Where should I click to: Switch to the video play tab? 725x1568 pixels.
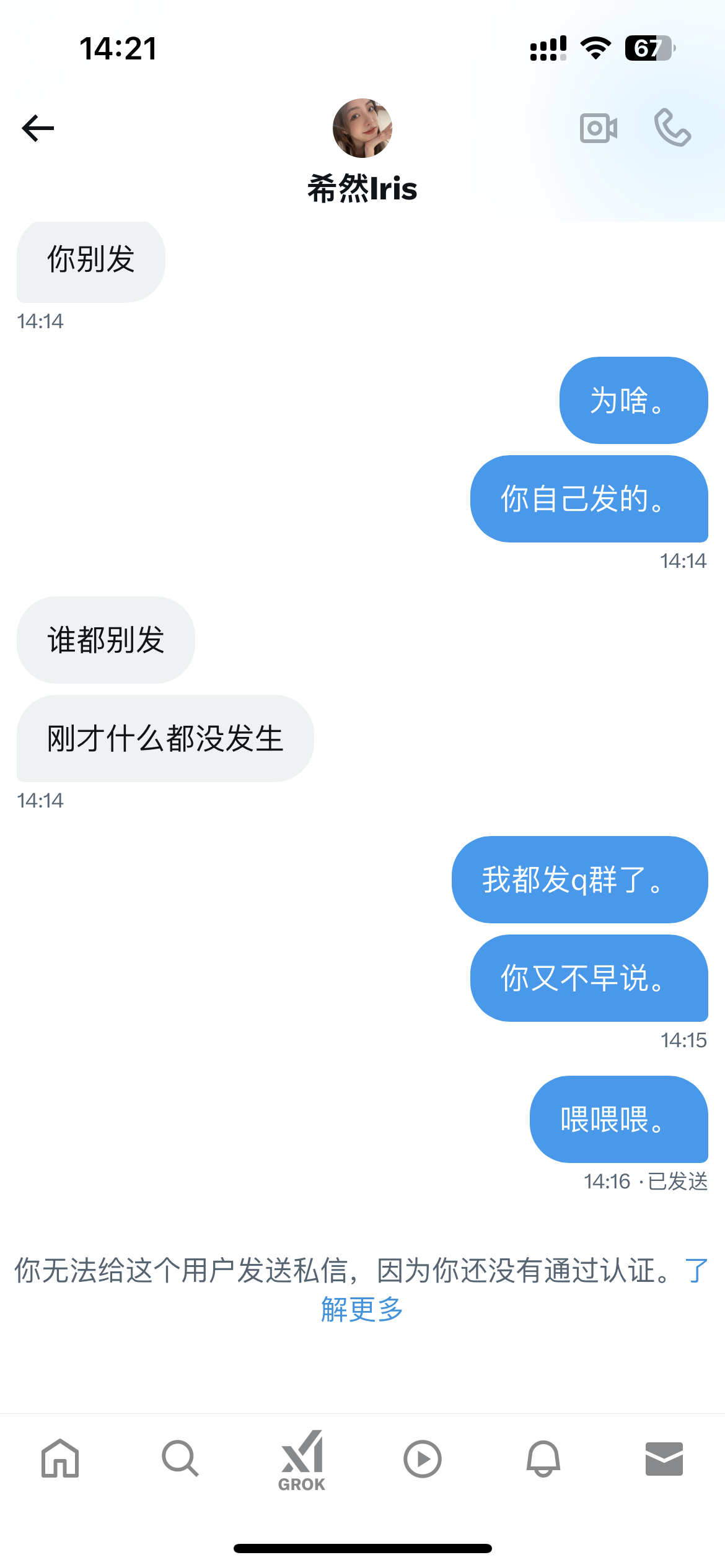pos(423,1458)
